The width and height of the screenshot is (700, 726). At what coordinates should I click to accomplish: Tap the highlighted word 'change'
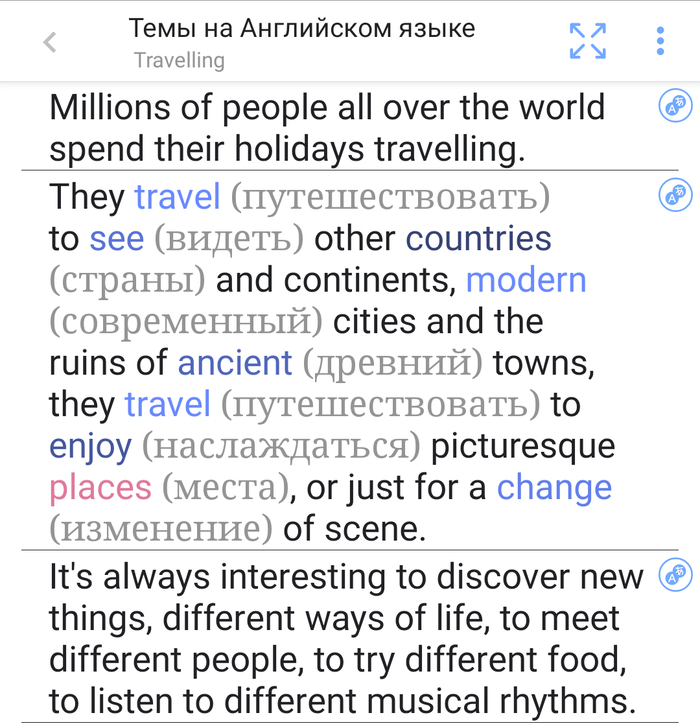554,488
